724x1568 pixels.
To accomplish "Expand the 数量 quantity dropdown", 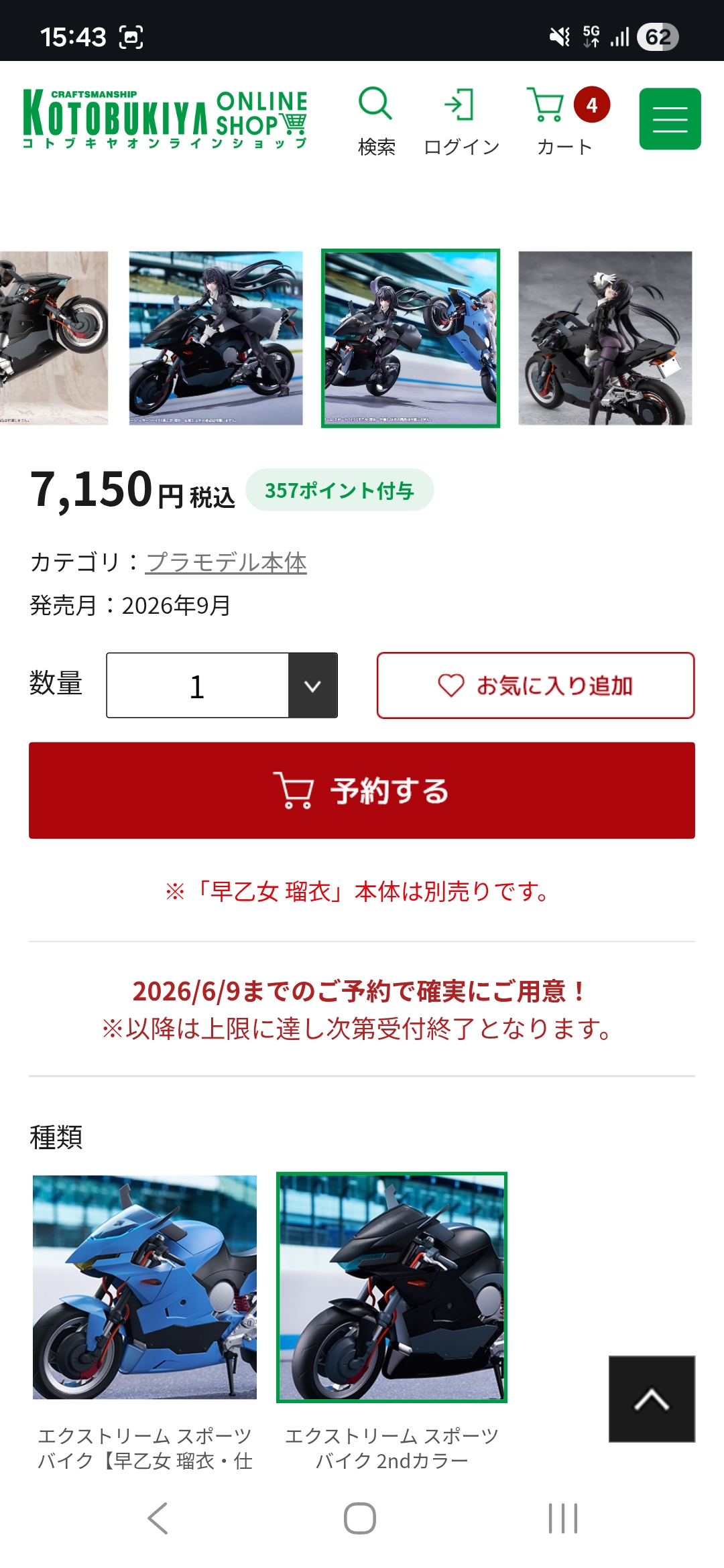I will pyautogui.click(x=312, y=685).
